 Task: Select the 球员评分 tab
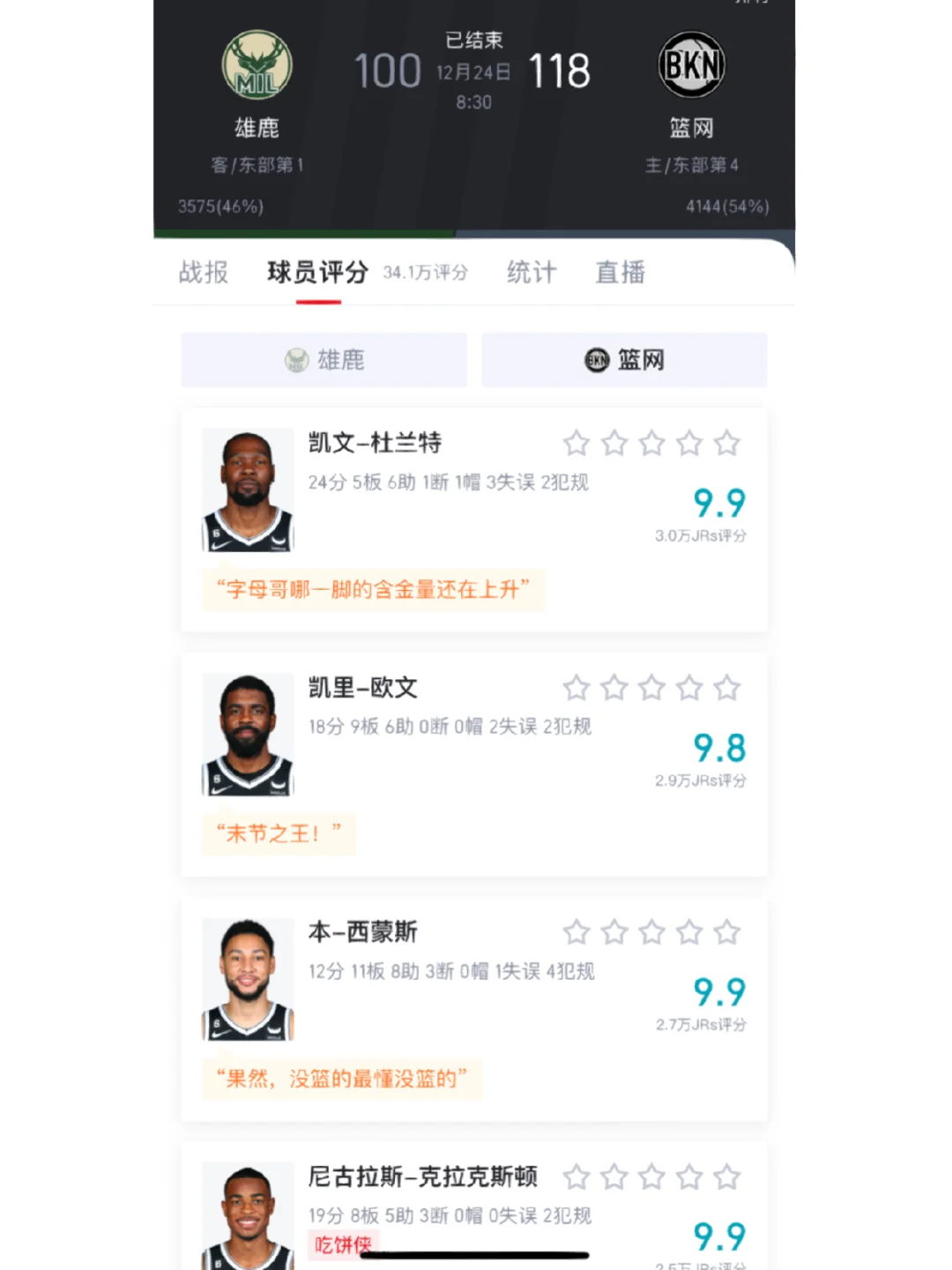coord(317,273)
